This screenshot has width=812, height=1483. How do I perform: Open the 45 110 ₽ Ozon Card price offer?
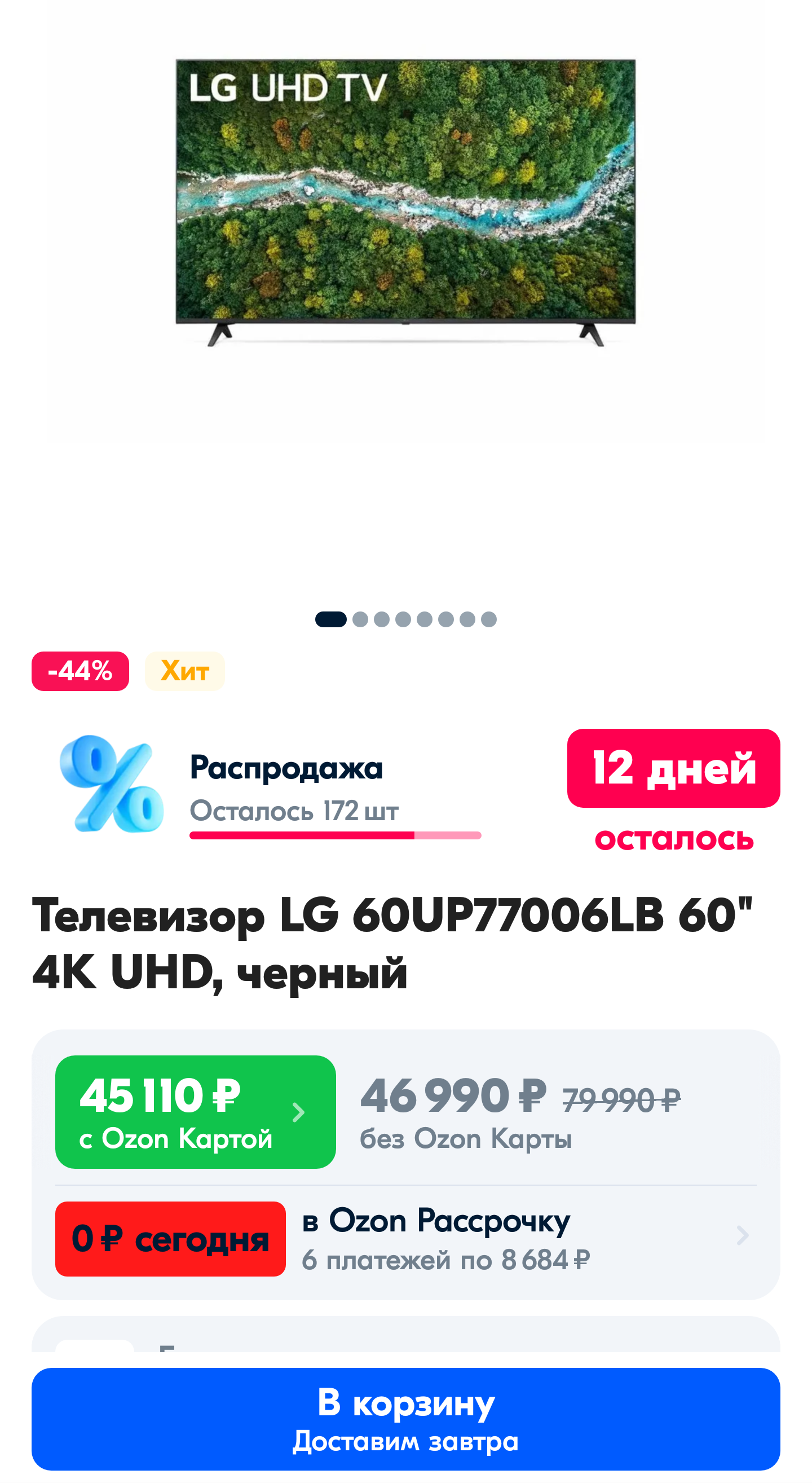pyautogui.click(x=195, y=1112)
